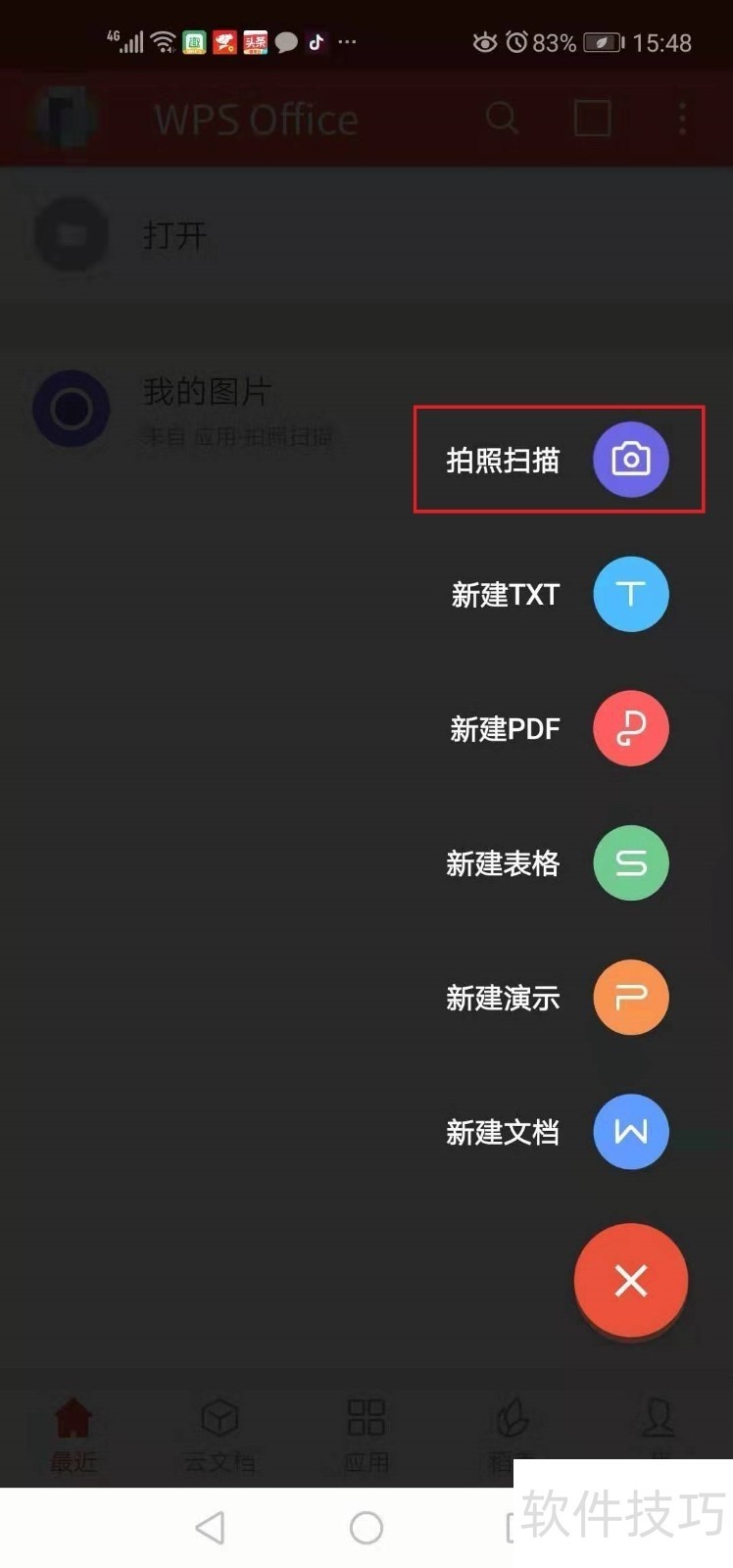Create a new TXT file
Screen dimensions: 733x1568
(x=630, y=594)
